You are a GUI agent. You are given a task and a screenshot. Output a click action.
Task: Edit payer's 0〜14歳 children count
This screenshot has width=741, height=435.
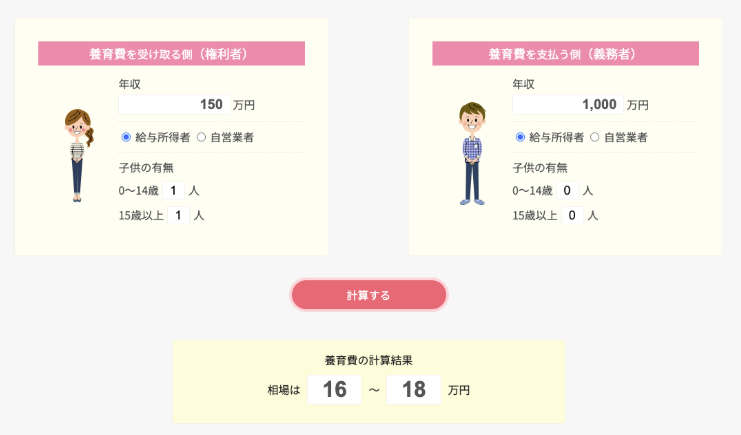click(568, 190)
